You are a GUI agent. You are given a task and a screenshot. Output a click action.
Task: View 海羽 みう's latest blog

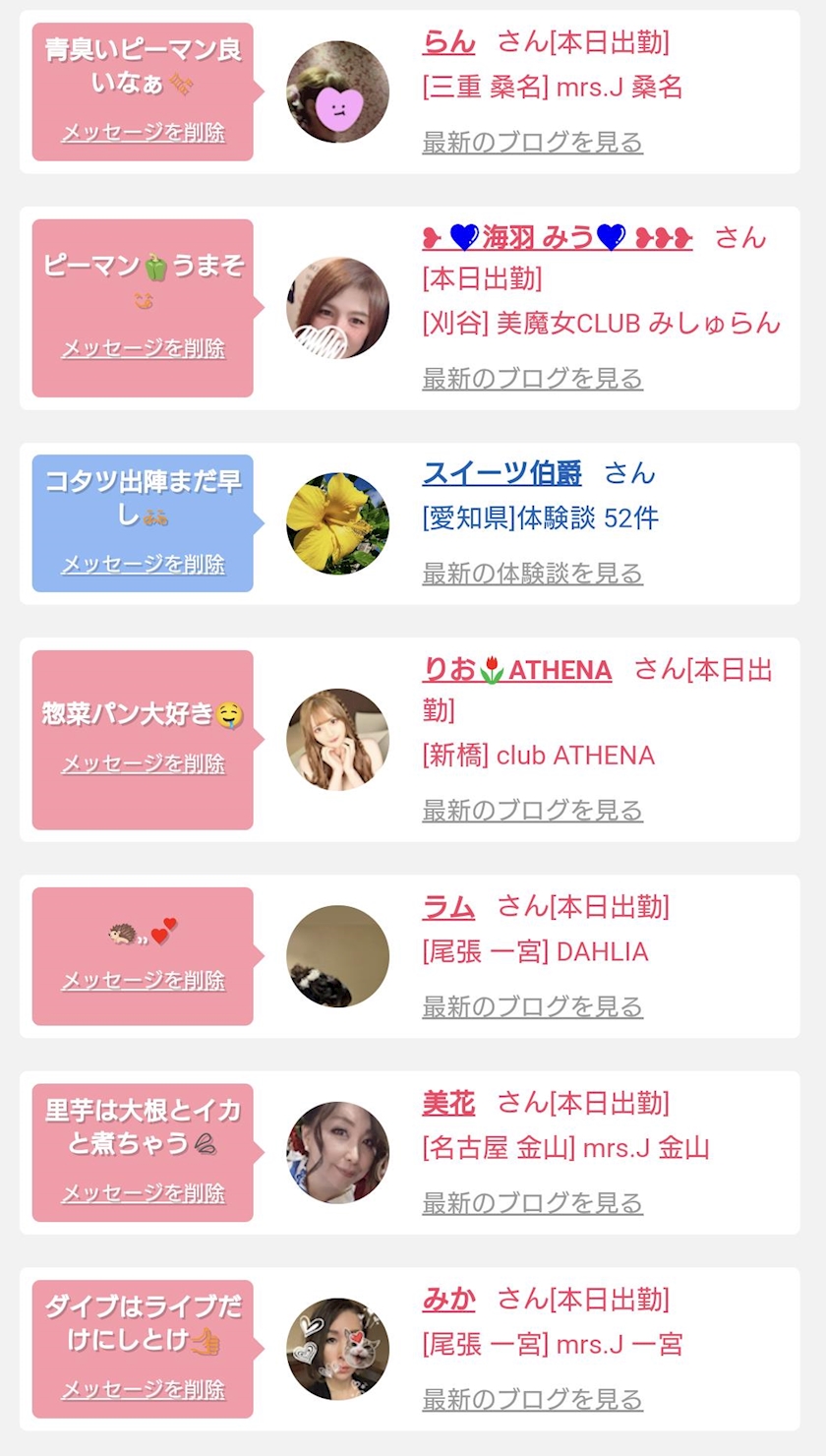pyautogui.click(x=532, y=378)
